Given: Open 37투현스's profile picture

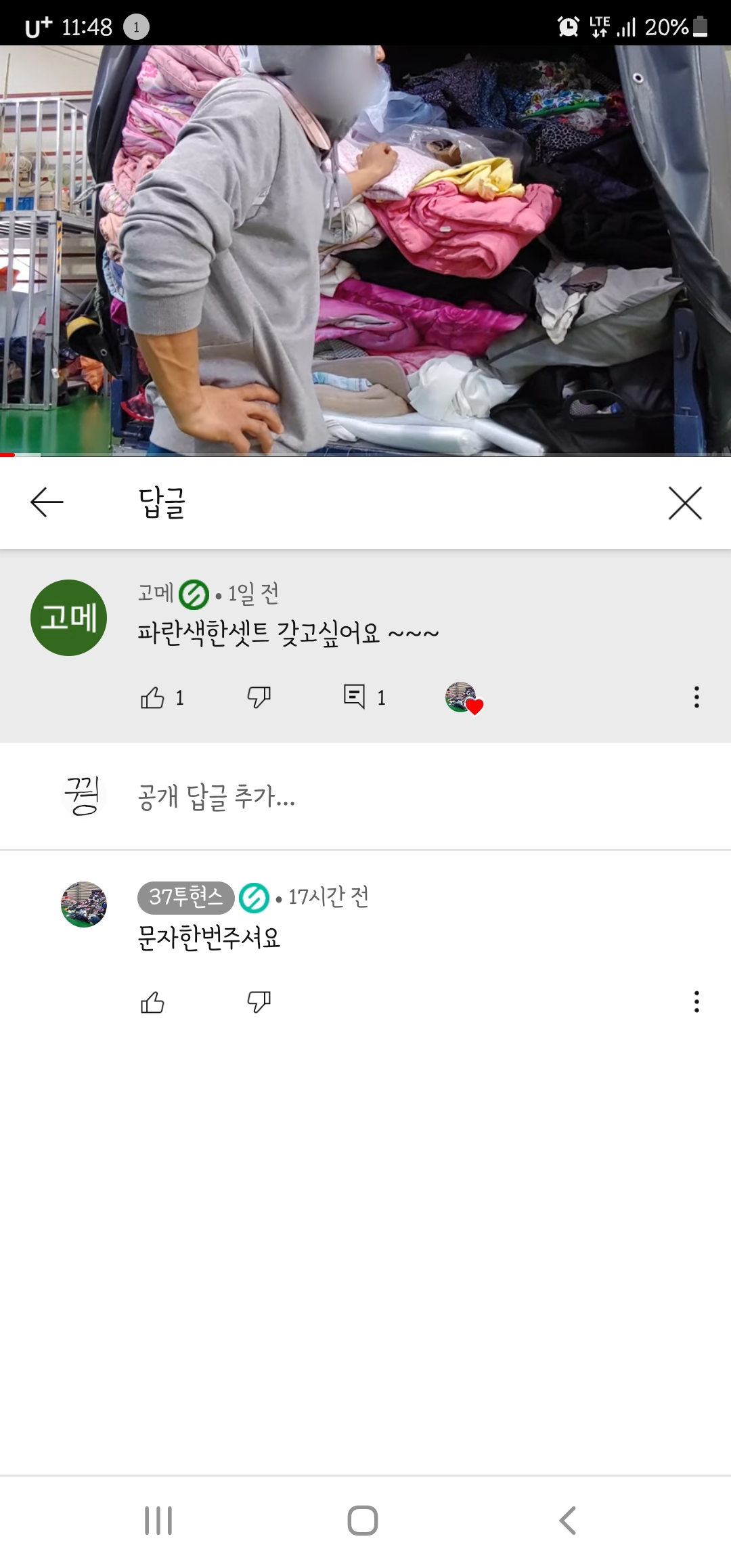Looking at the screenshot, I should (x=84, y=905).
